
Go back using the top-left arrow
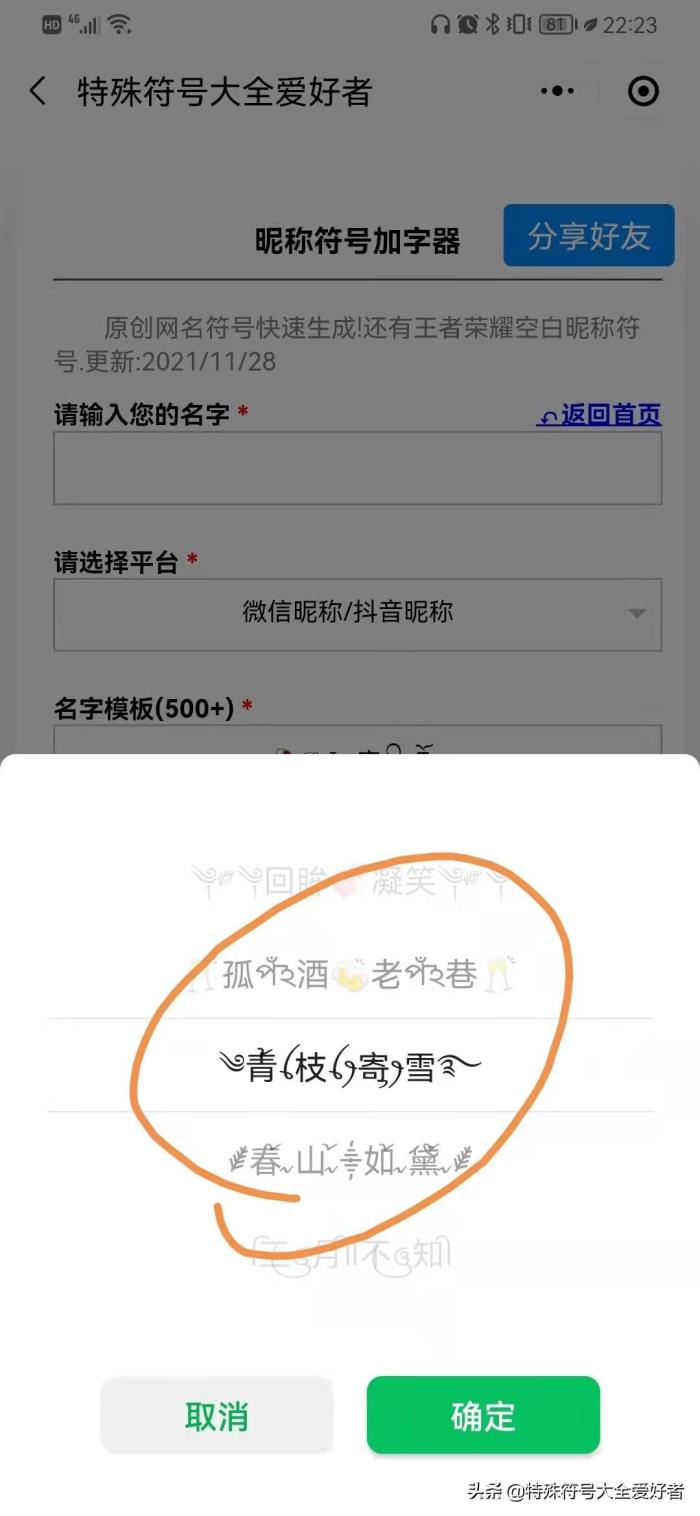[x=38, y=92]
